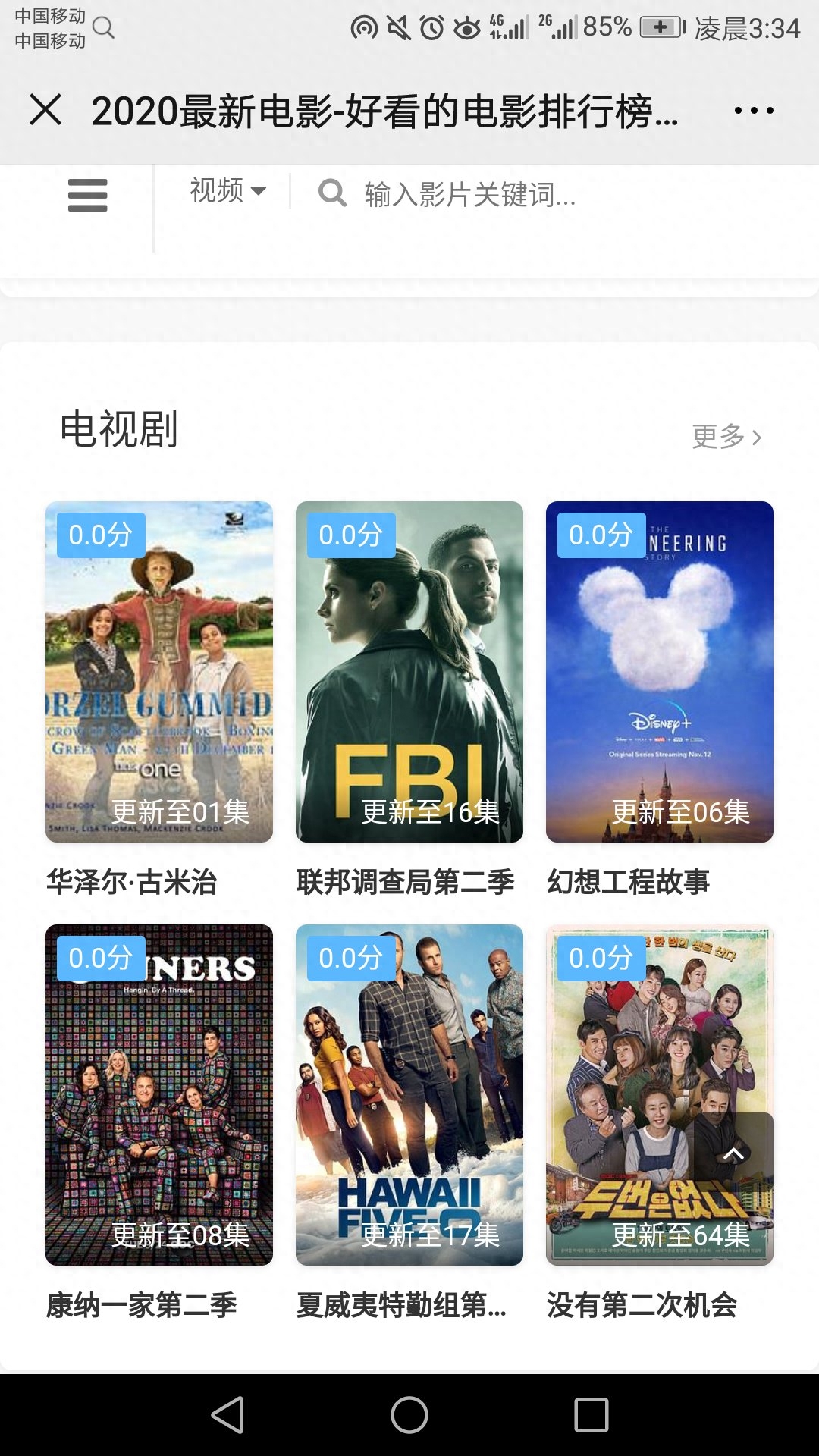Screen dimensions: 819x1456
Task: Open 康纳一家第二季 show
Action: (x=159, y=1094)
